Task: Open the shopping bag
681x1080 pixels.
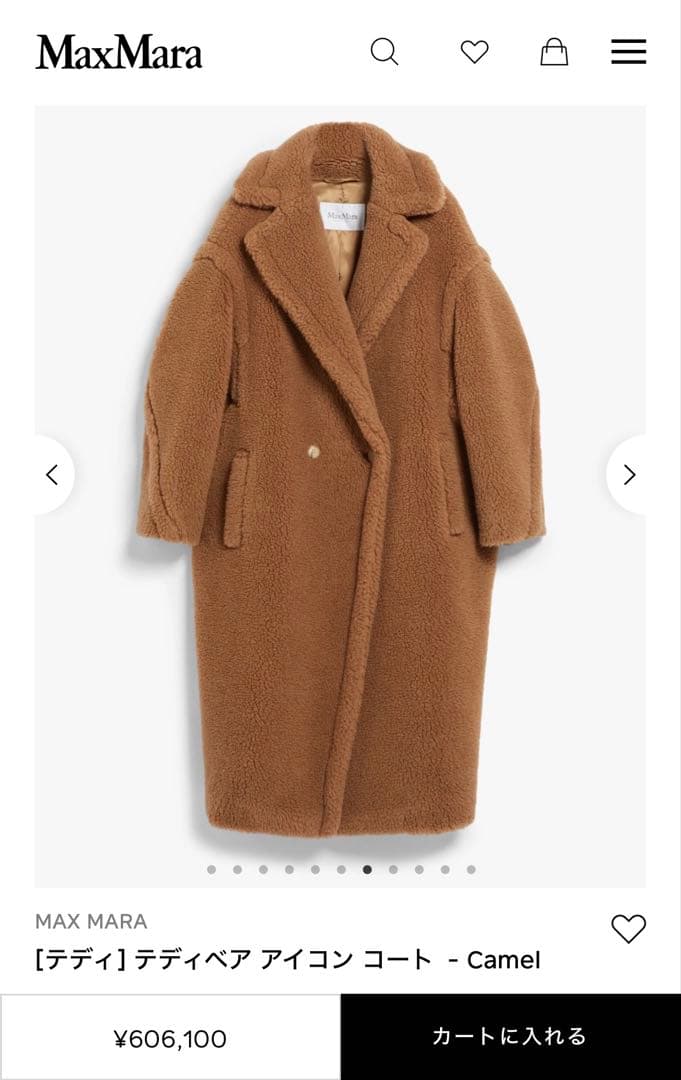Action: tap(554, 51)
